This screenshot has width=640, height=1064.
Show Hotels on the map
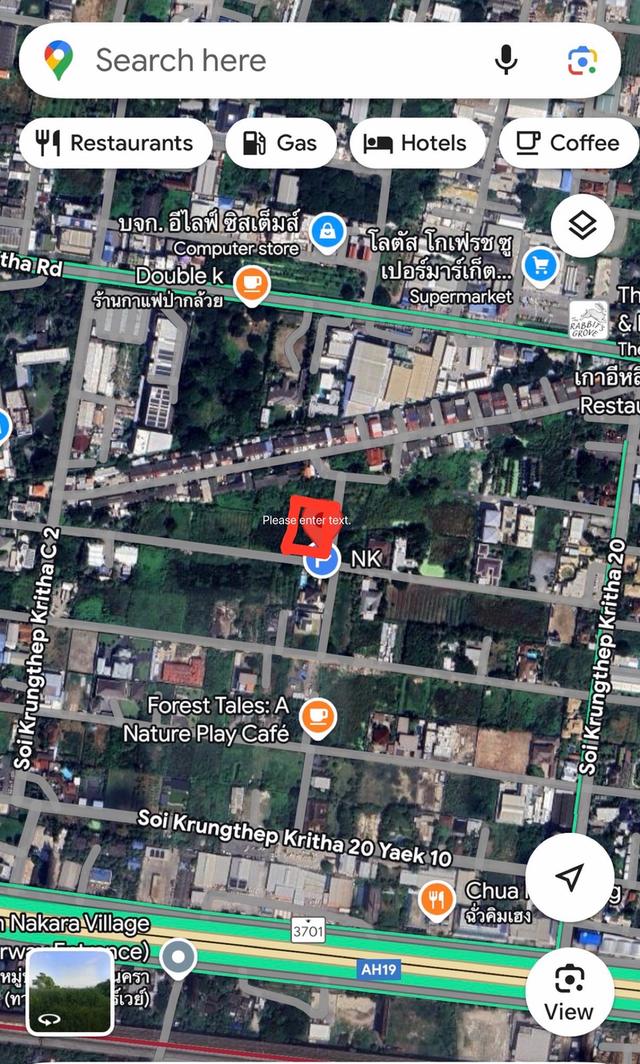coord(416,143)
